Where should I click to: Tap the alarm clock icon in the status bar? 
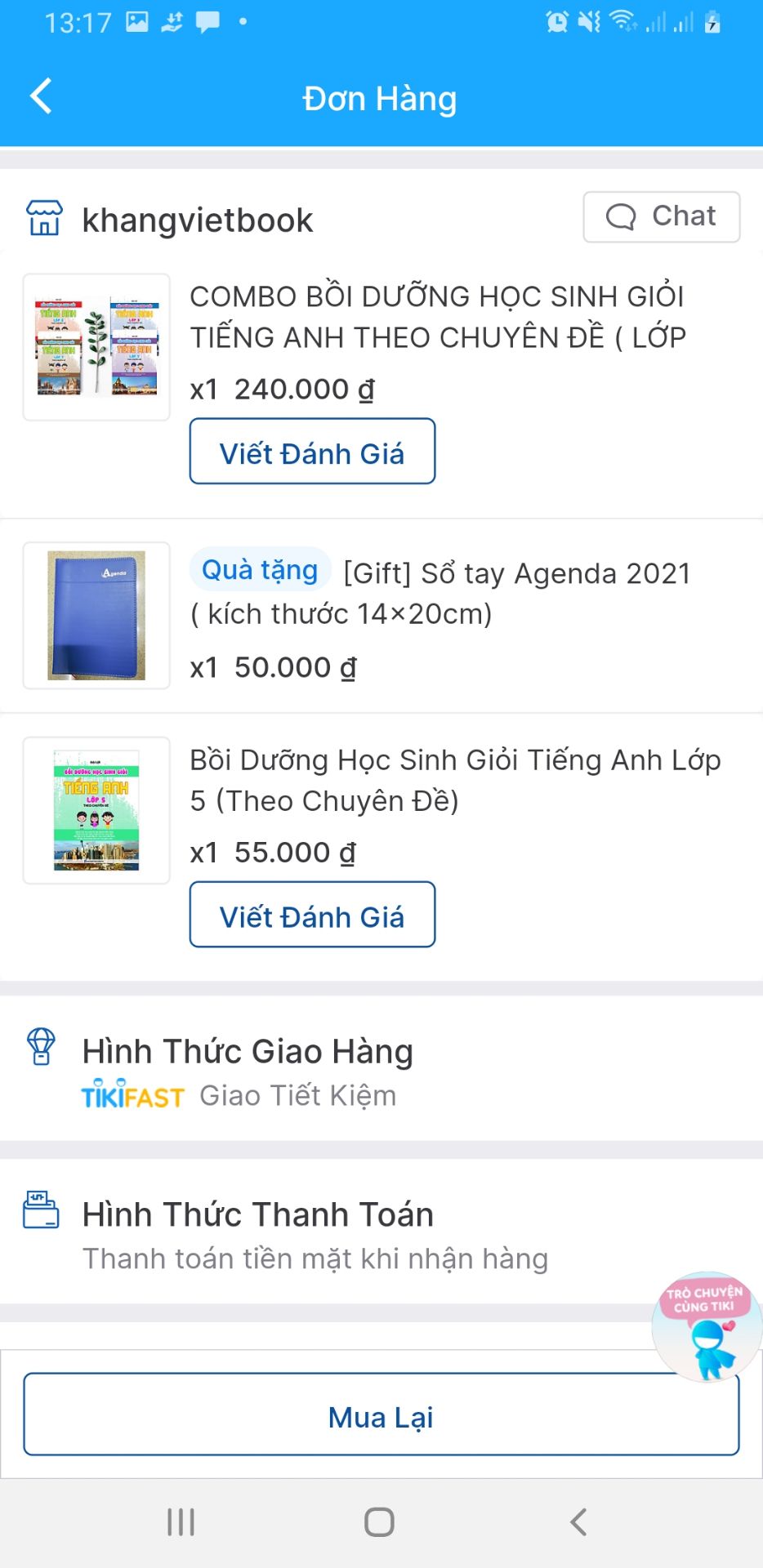558,22
